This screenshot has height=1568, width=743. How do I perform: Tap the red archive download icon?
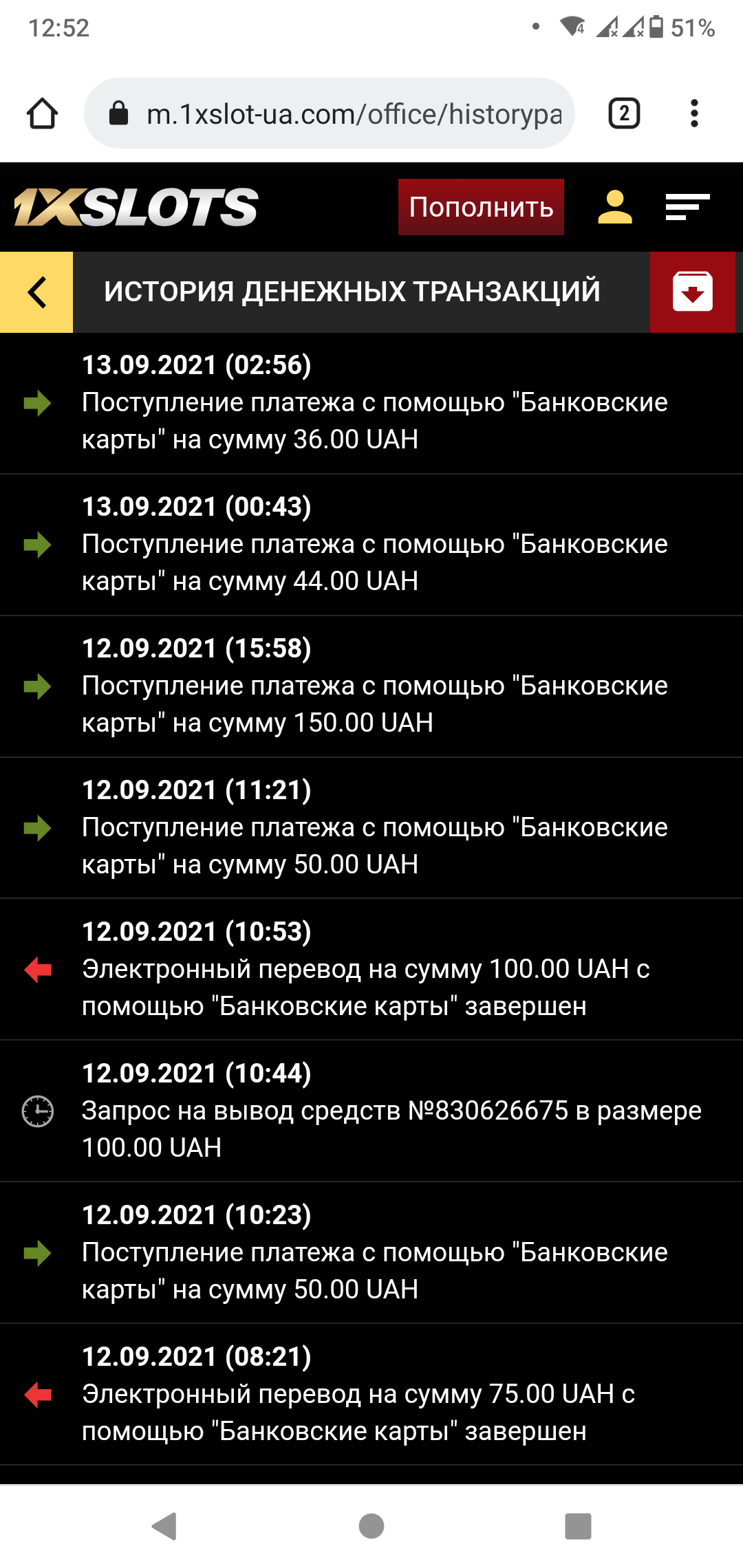click(x=692, y=292)
